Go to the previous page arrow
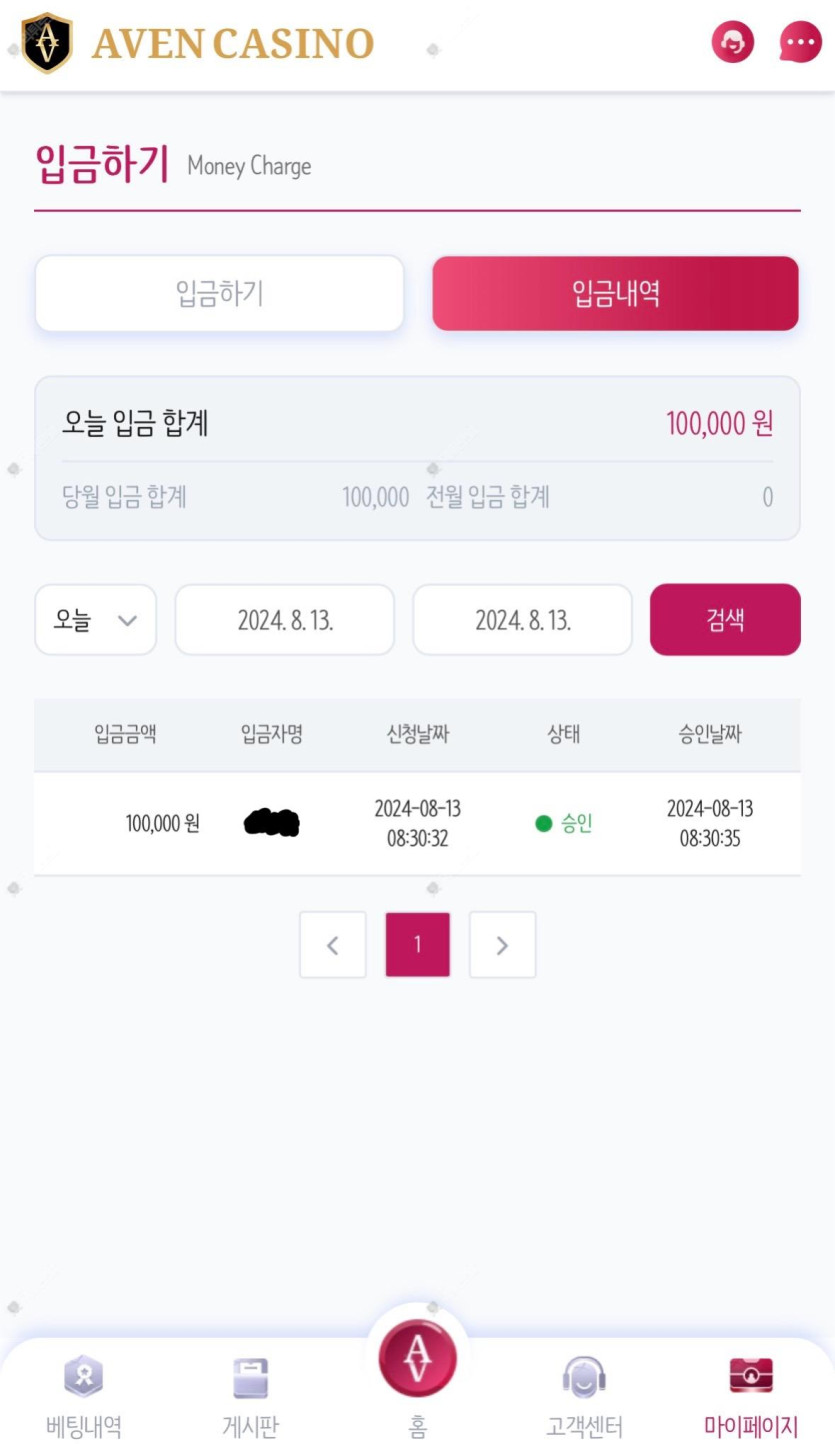The image size is (835, 1444). click(332, 945)
